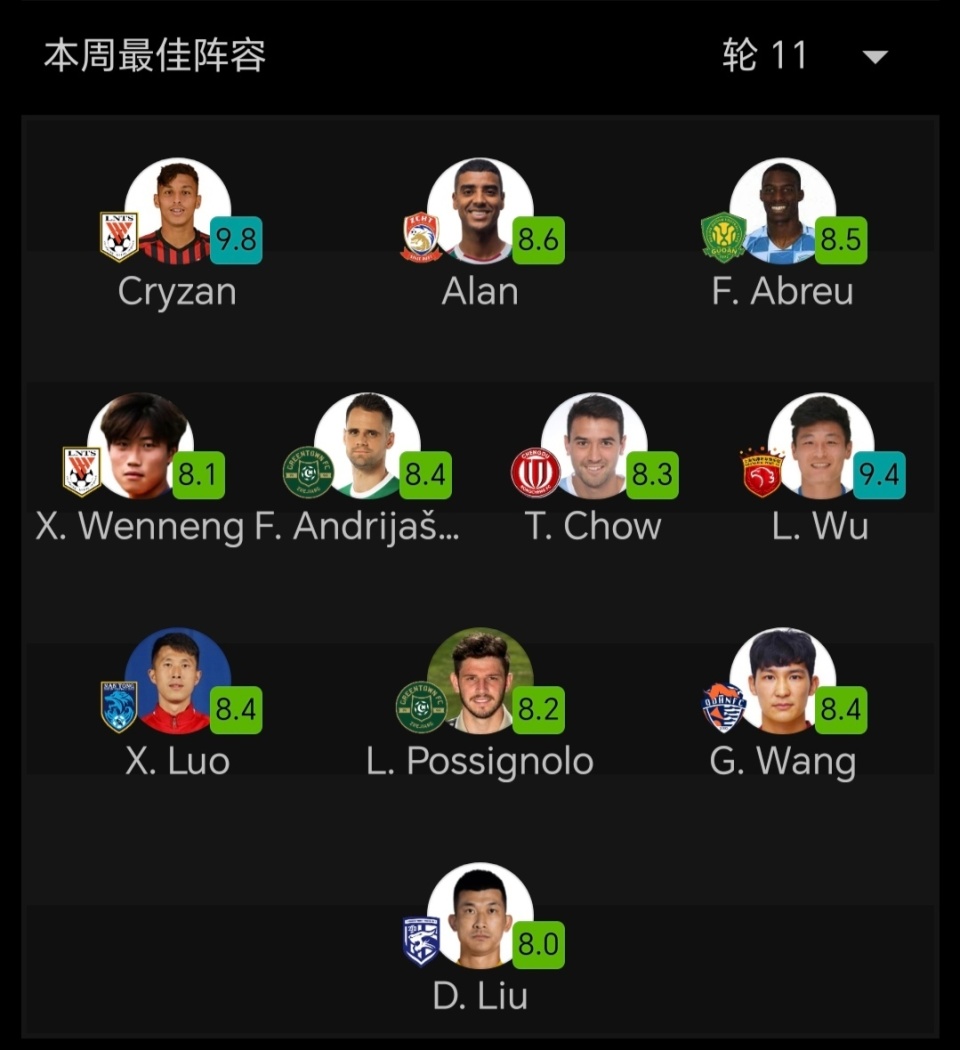Open F. Abreu's player card

click(x=782, y=212)
